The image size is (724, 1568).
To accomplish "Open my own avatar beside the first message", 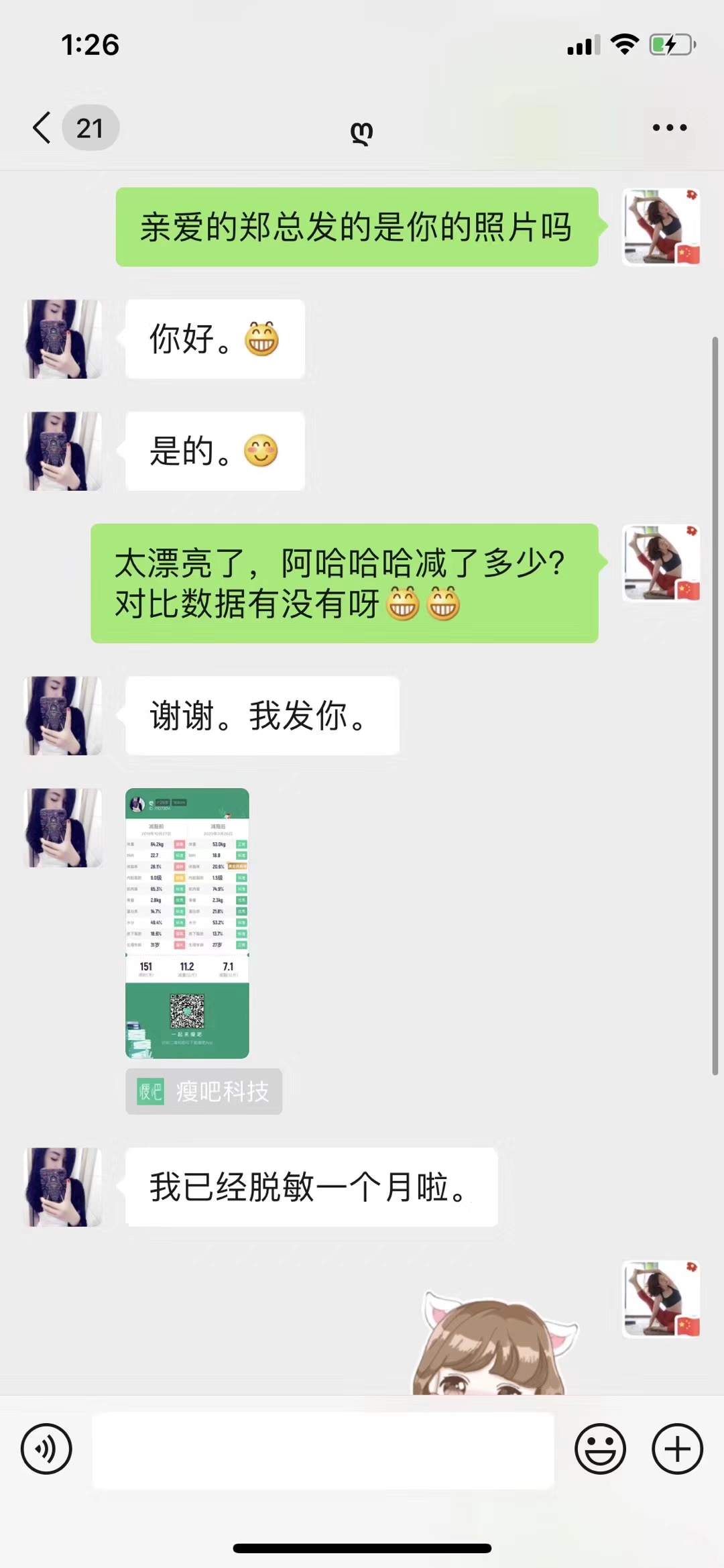I will pos(661,227).
